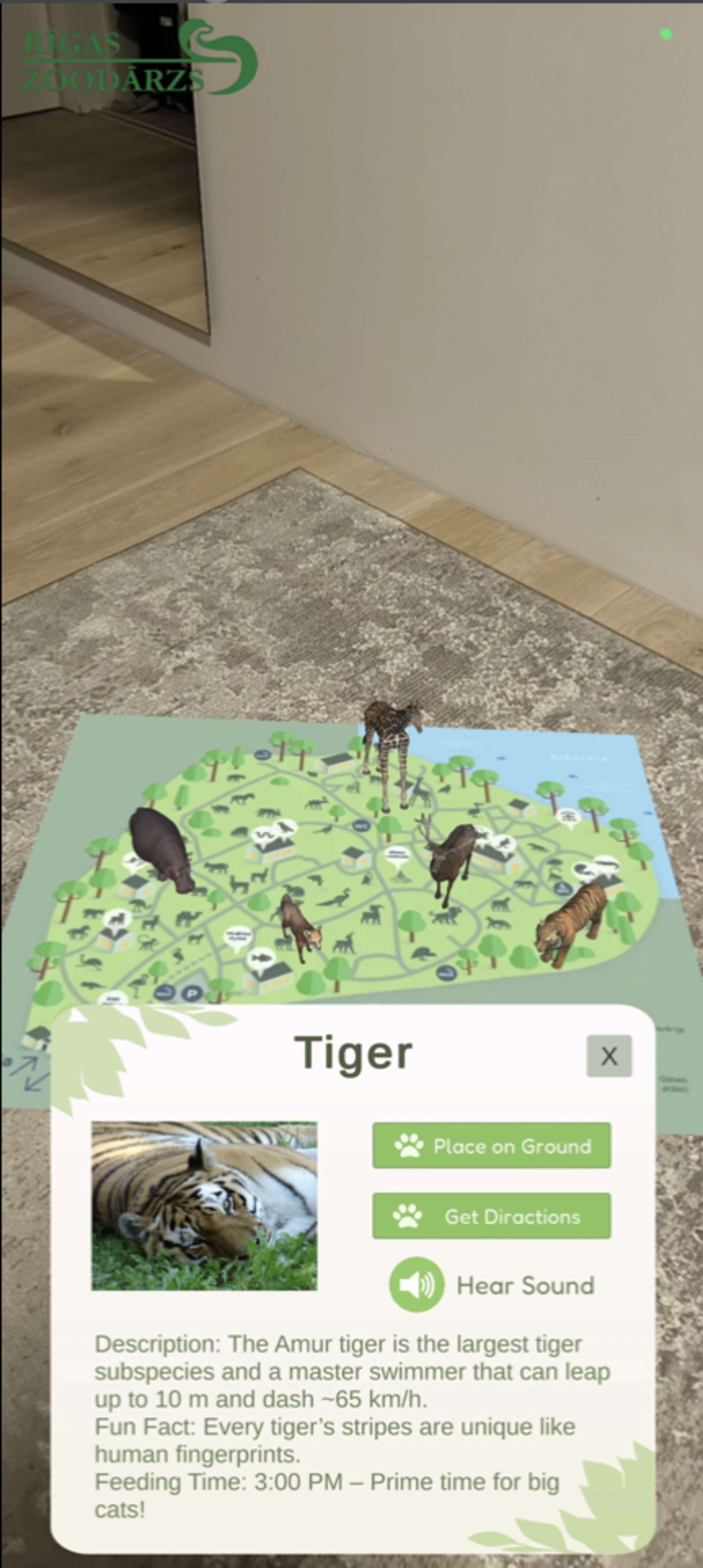
Task: Tap the 3D tiger model on the map
Action: (x=572, y=922)
